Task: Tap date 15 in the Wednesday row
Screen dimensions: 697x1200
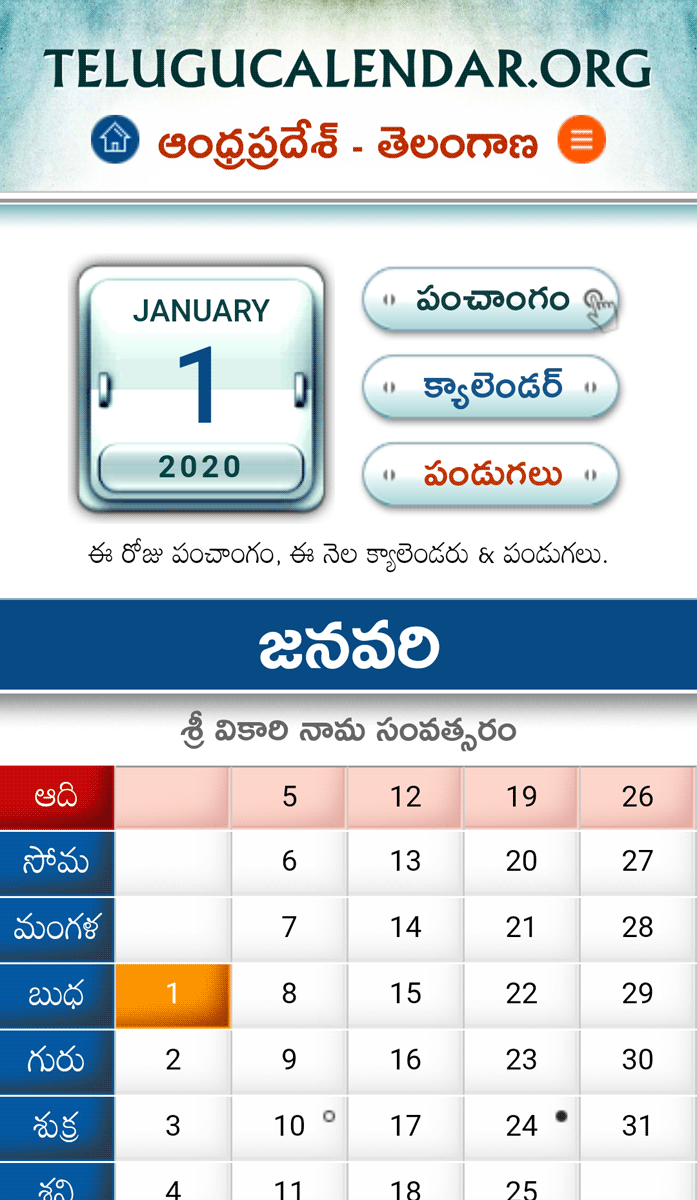Action: 405,994
